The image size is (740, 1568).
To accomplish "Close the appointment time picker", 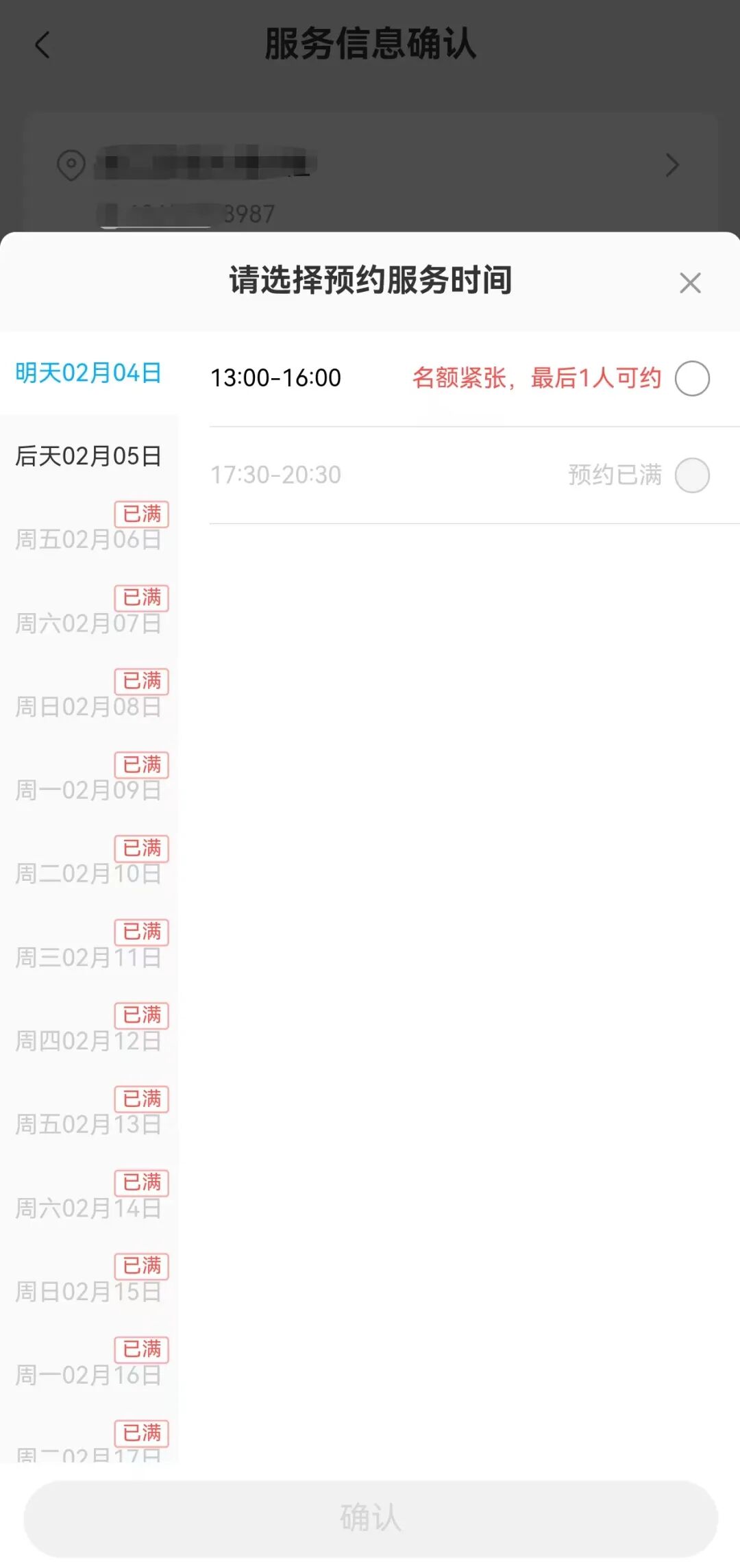I will pos(690,283).
